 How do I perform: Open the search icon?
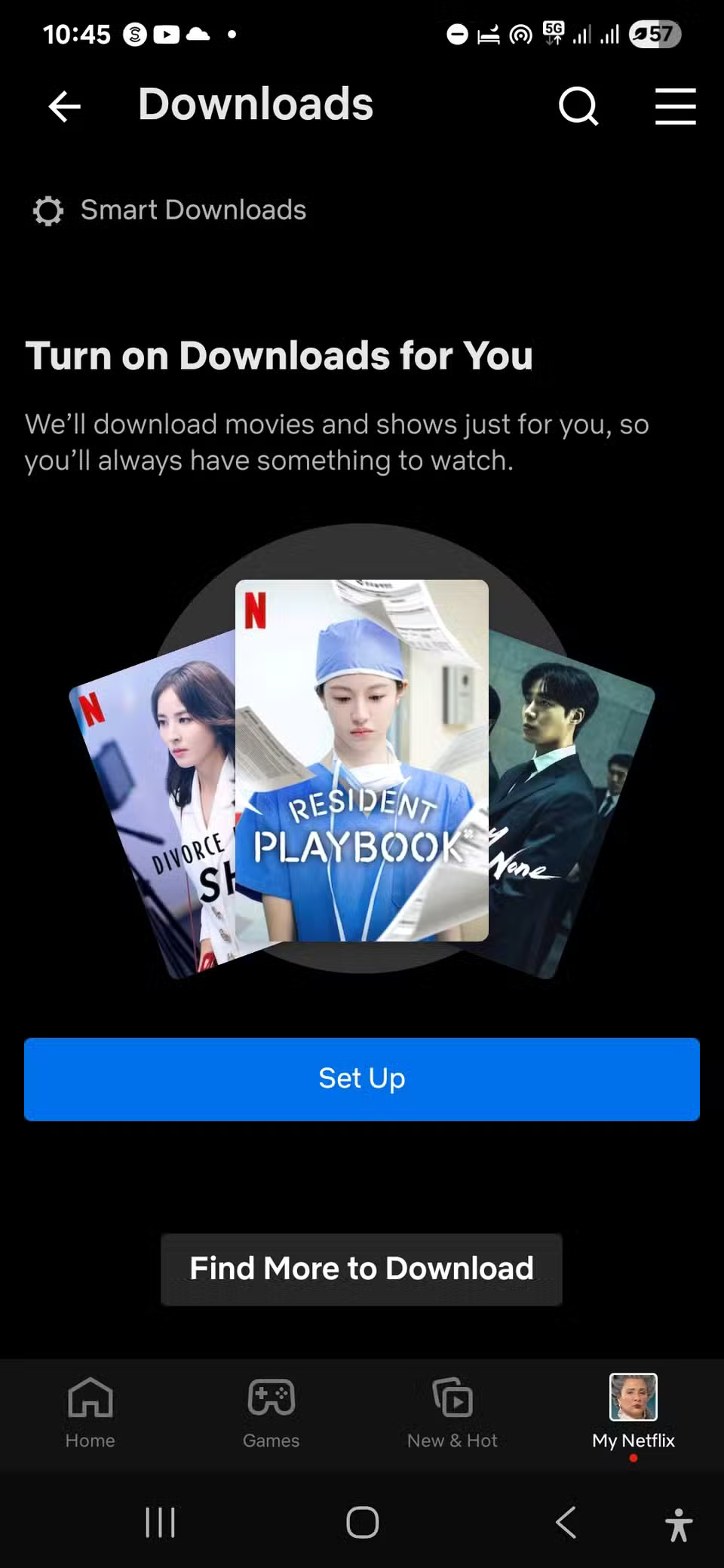pyautogui.click(x=578, y=106)
